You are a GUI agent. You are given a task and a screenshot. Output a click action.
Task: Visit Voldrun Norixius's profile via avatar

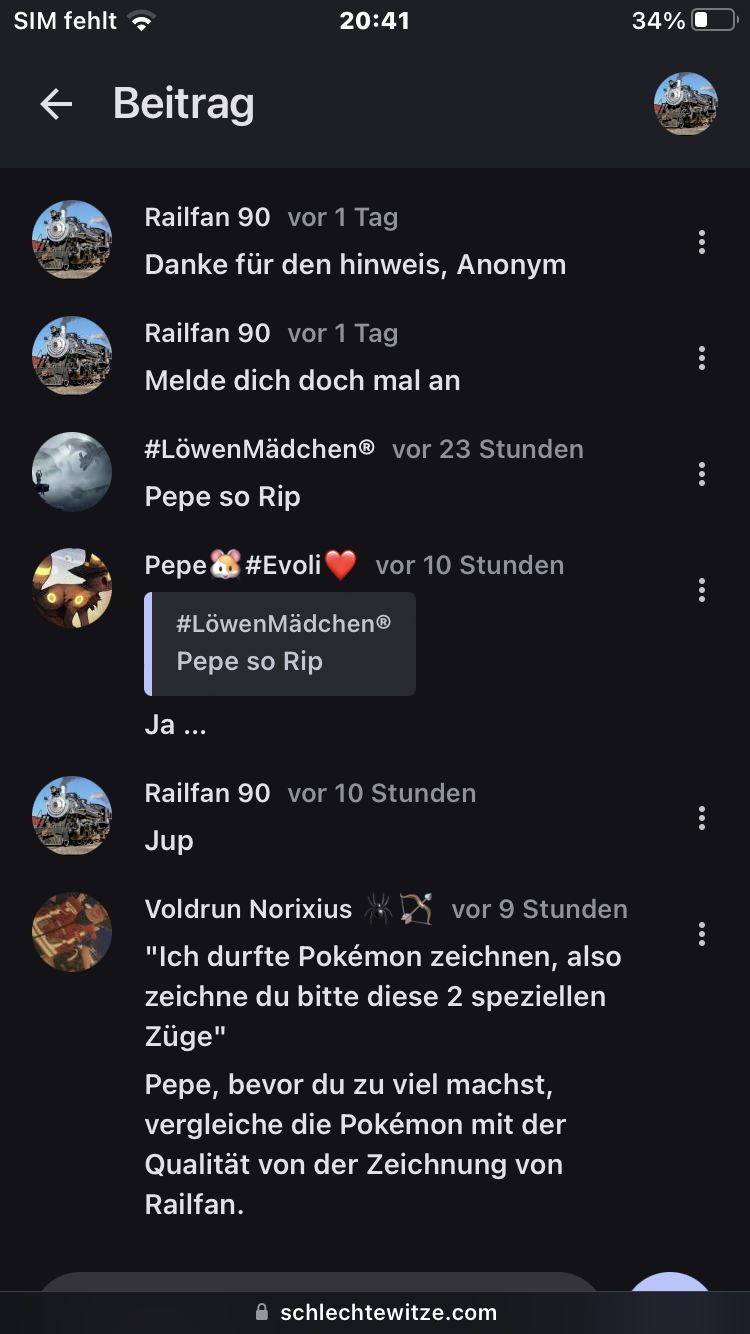[x=72, y=932]
